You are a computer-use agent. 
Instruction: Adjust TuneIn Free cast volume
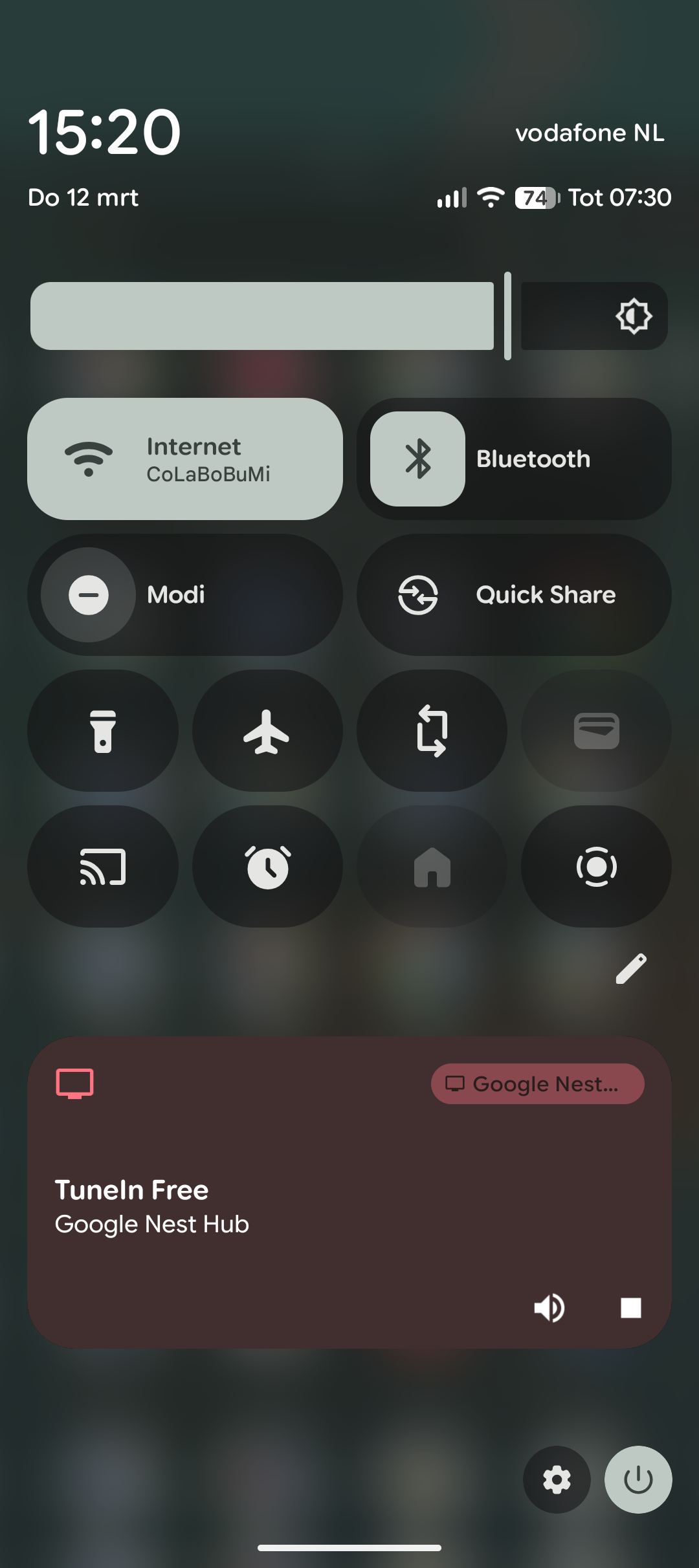pyautogui.click(x=549, y=1308)
